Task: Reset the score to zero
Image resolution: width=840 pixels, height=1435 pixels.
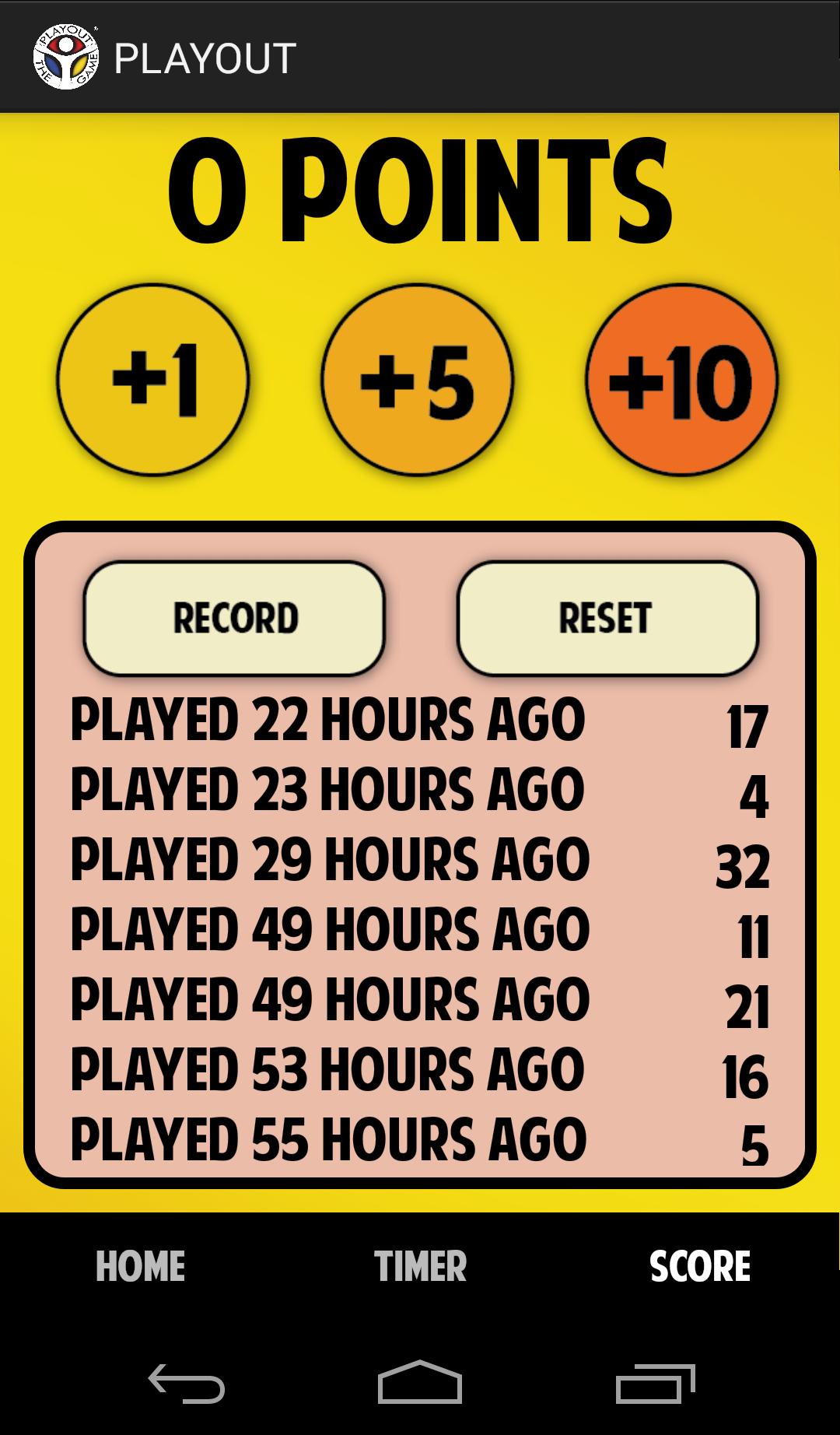Action: coord(607,618)
